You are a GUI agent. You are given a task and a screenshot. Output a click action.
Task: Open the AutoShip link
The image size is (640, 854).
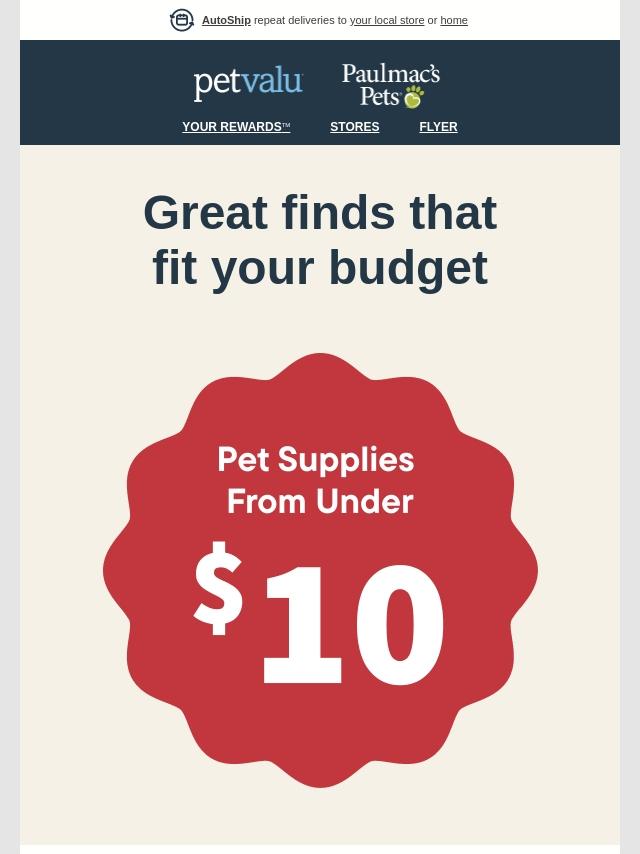point(226,20)
